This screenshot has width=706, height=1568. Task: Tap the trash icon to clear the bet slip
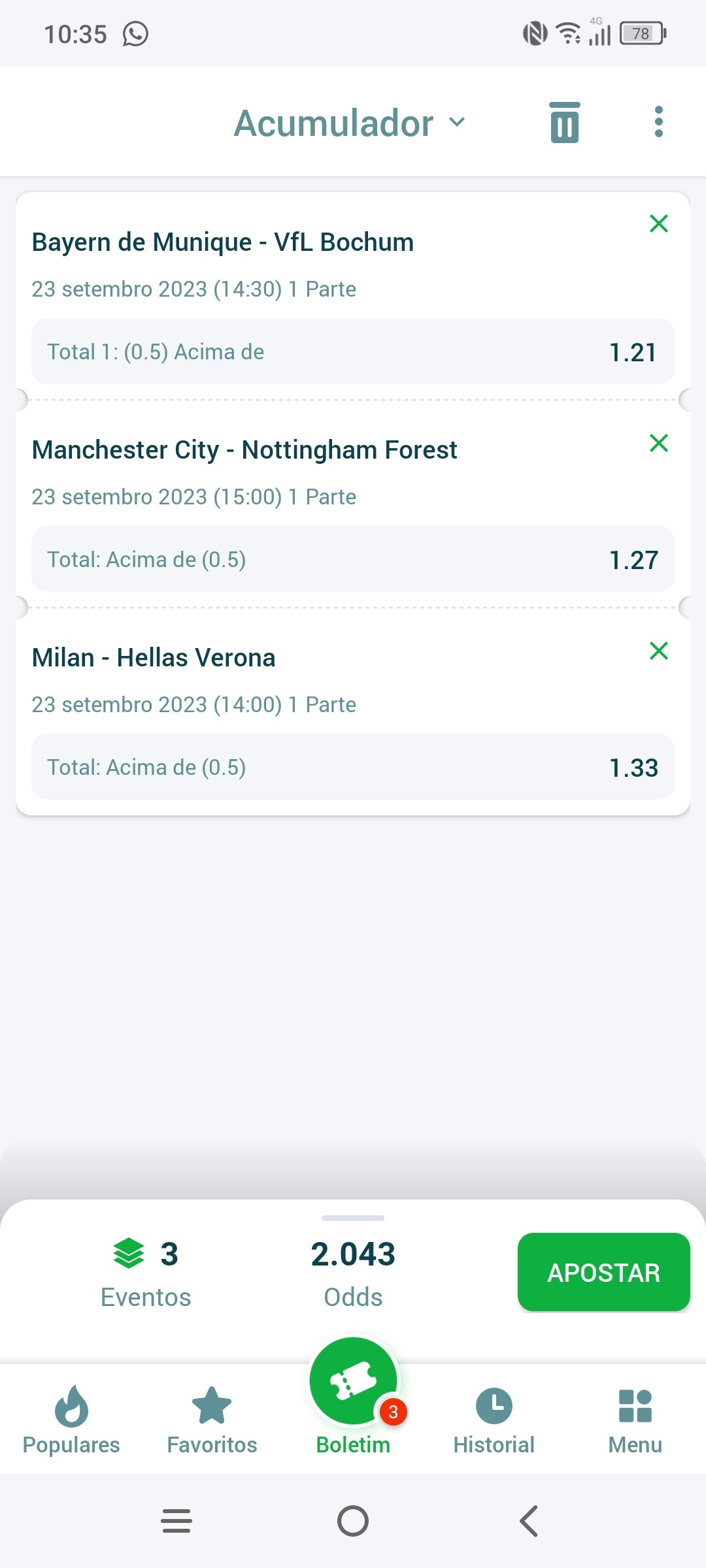click(565, 122)
